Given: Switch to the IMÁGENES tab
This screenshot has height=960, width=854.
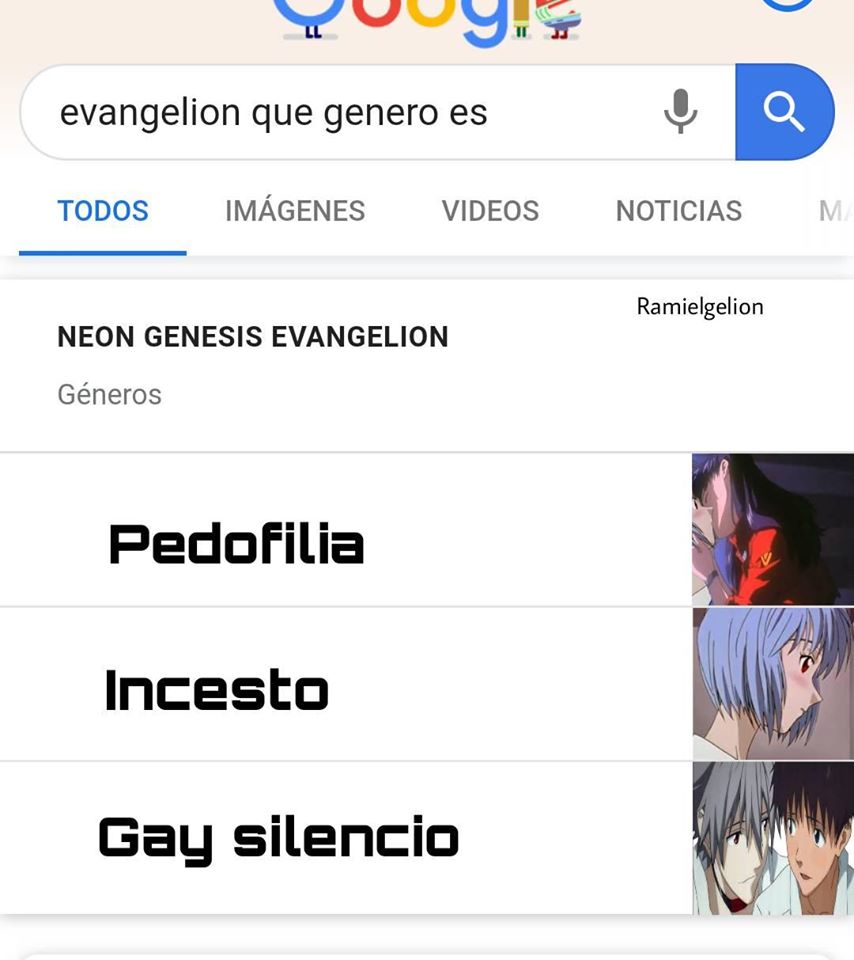Looking at the screenshot, I should (295, 211).
